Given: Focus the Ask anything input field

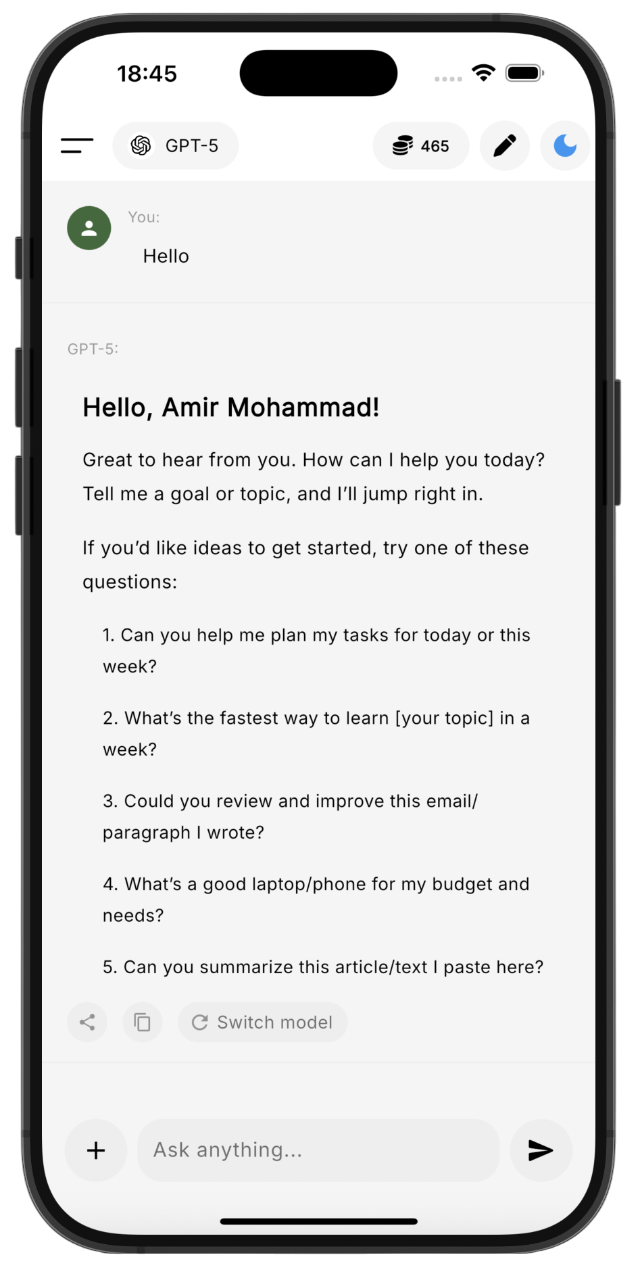Looking at the screenshot, I should (318, 1150).
